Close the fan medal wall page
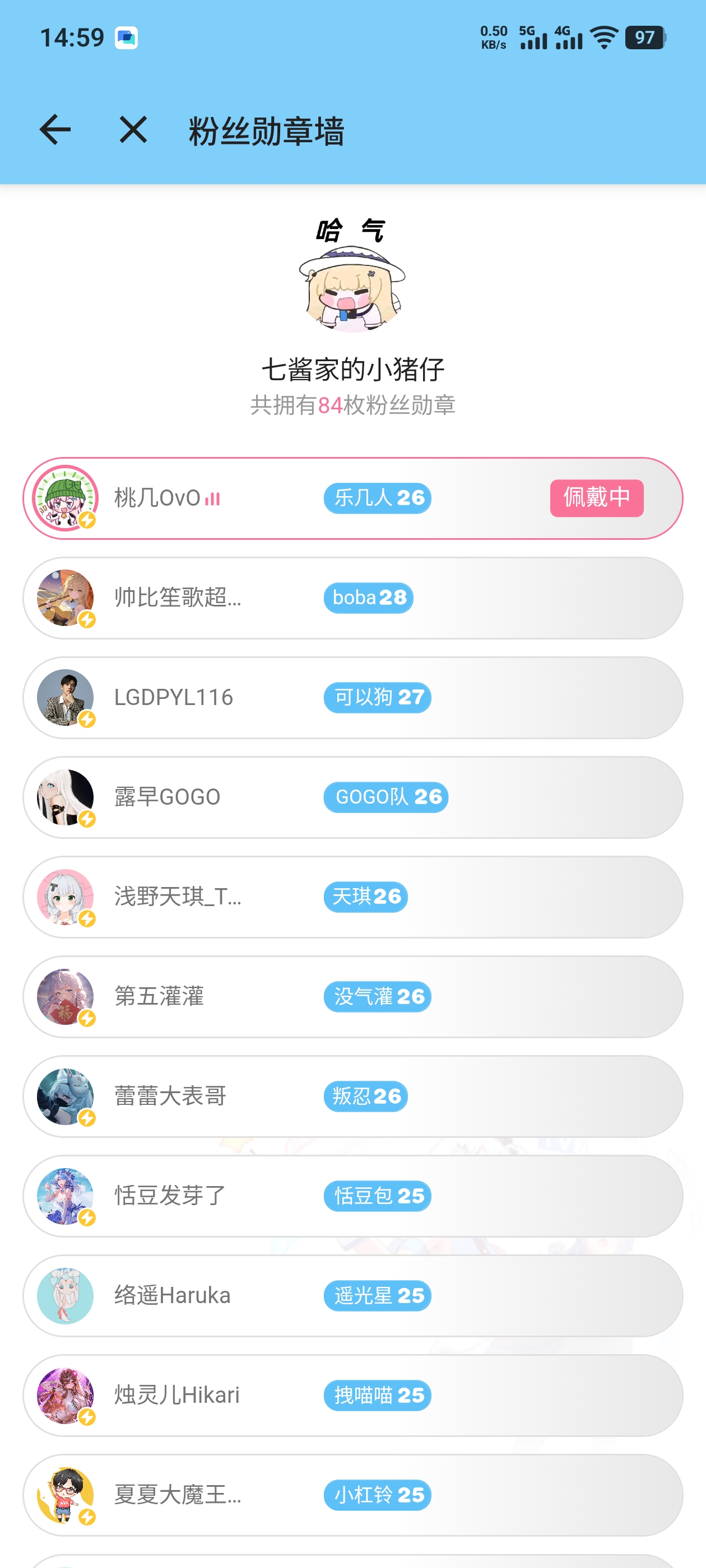 point(133,130)
